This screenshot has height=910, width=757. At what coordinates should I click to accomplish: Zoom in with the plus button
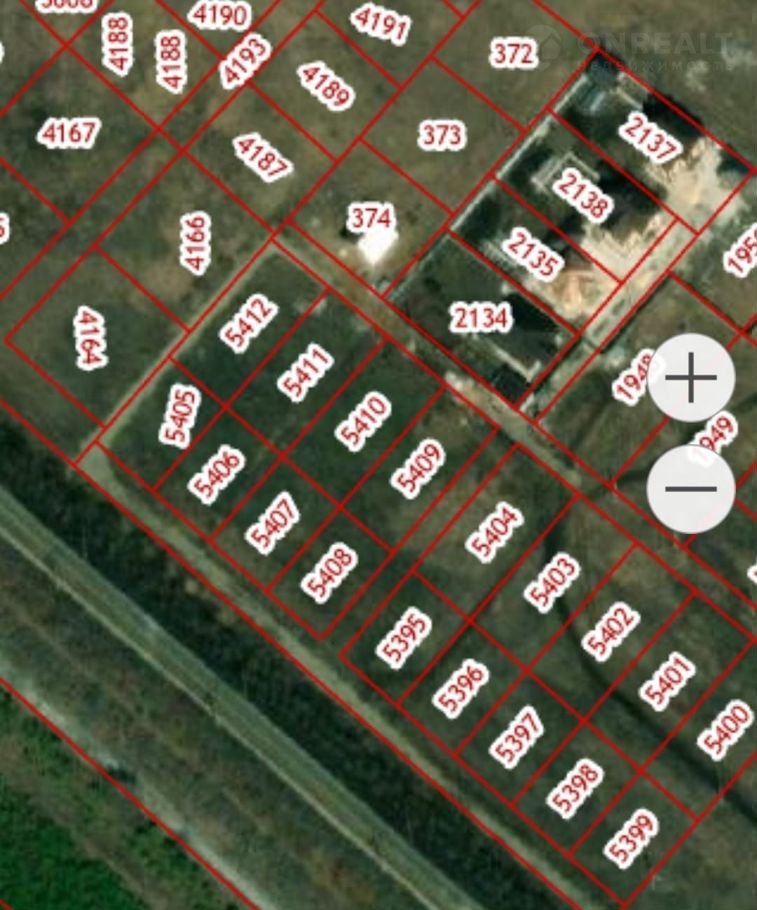691,379
